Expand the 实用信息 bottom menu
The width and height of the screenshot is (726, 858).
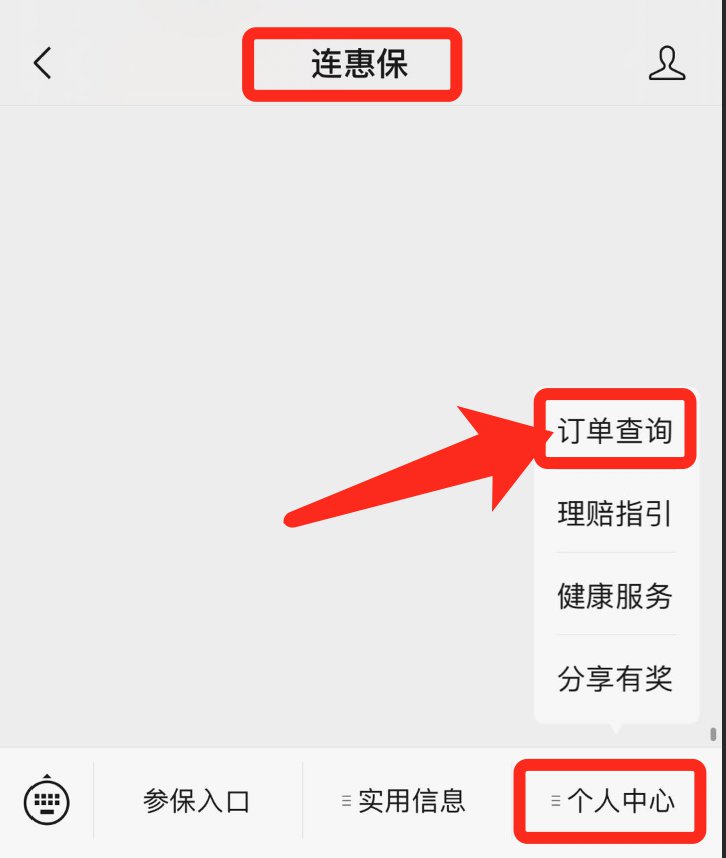coord(404,801)
